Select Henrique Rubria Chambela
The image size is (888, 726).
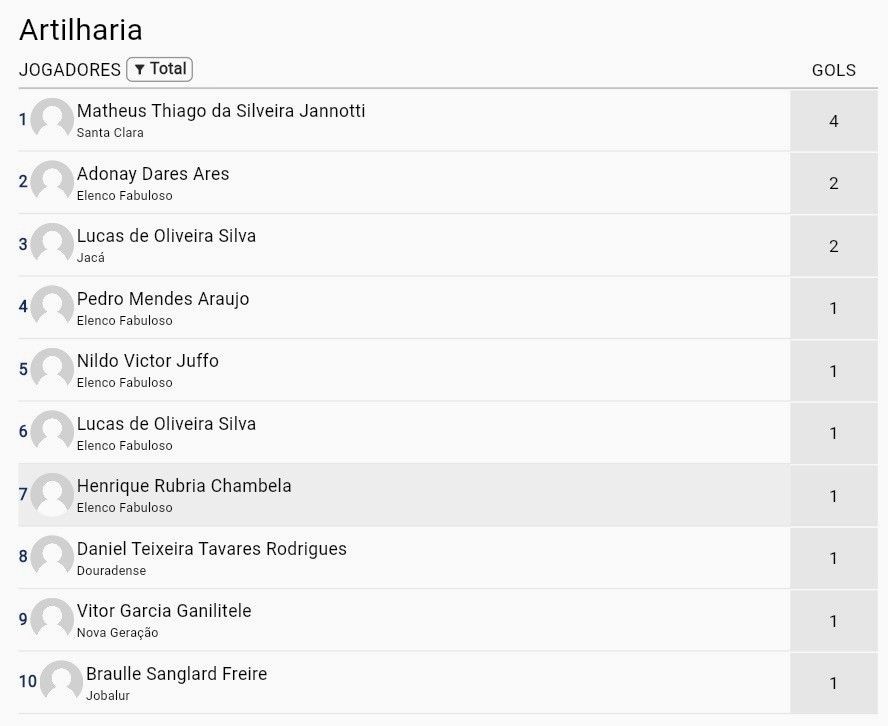tap(448, 496)
